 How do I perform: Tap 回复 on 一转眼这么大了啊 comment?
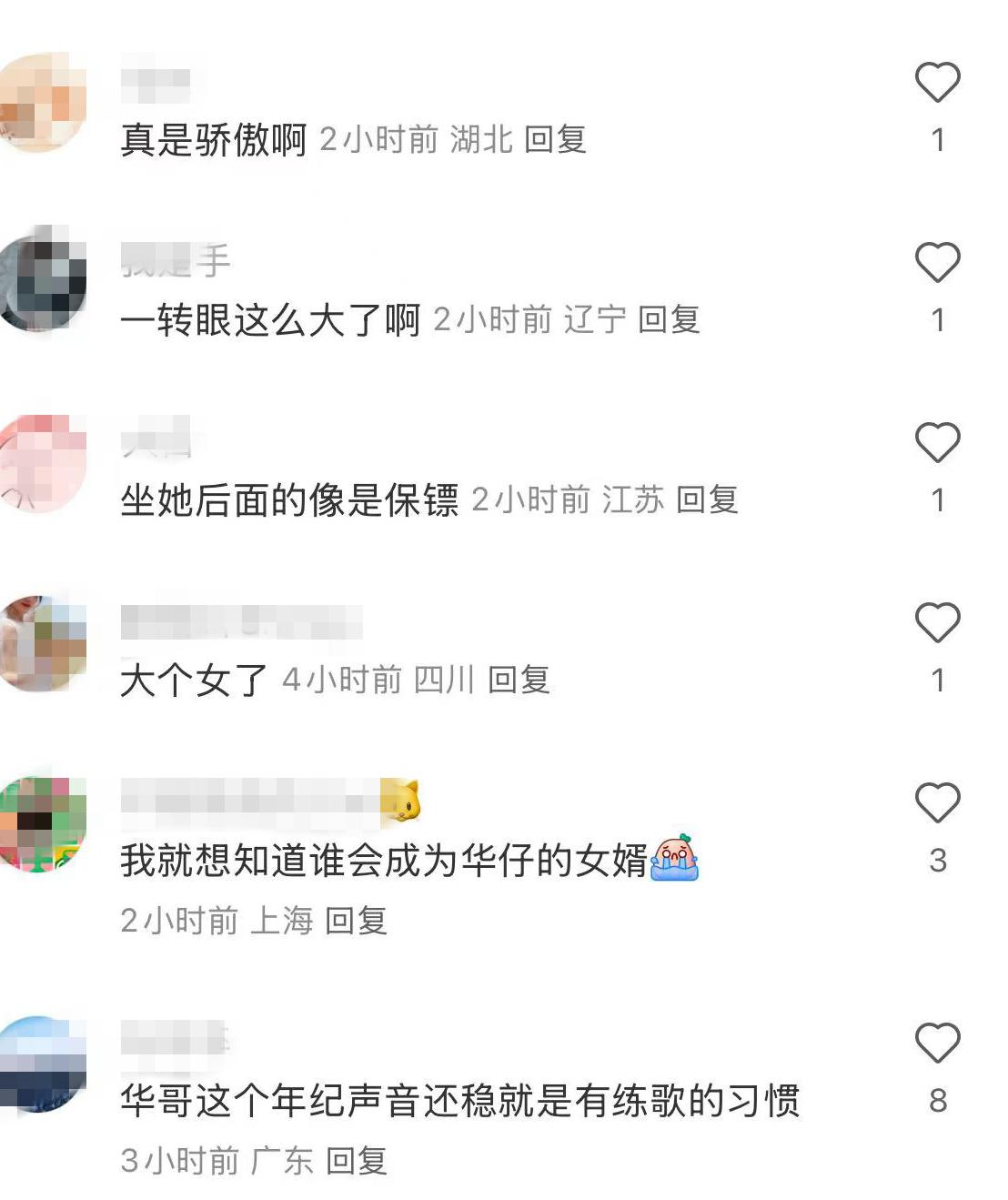coord(669,320)
